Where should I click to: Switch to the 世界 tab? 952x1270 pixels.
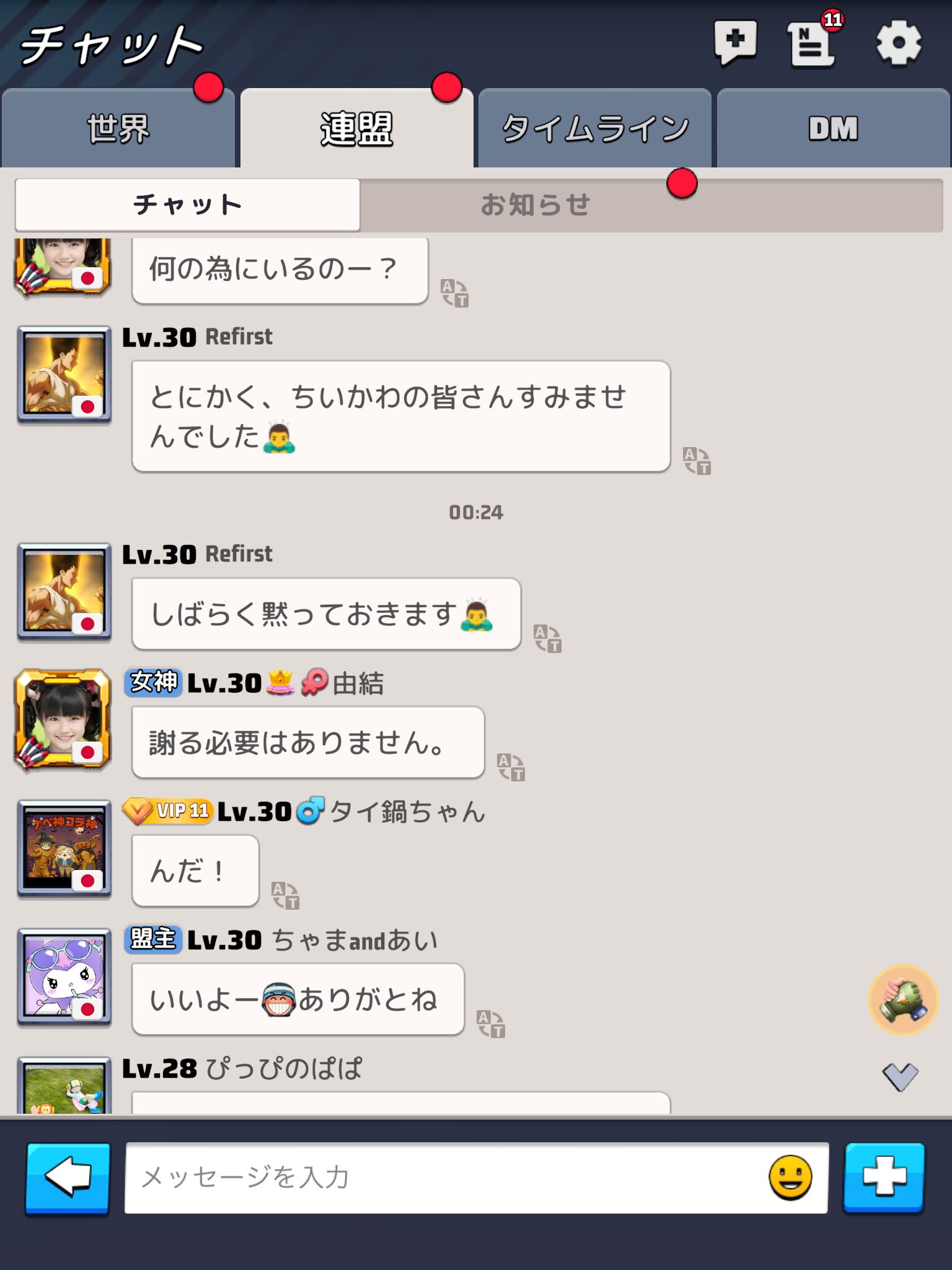118,129
